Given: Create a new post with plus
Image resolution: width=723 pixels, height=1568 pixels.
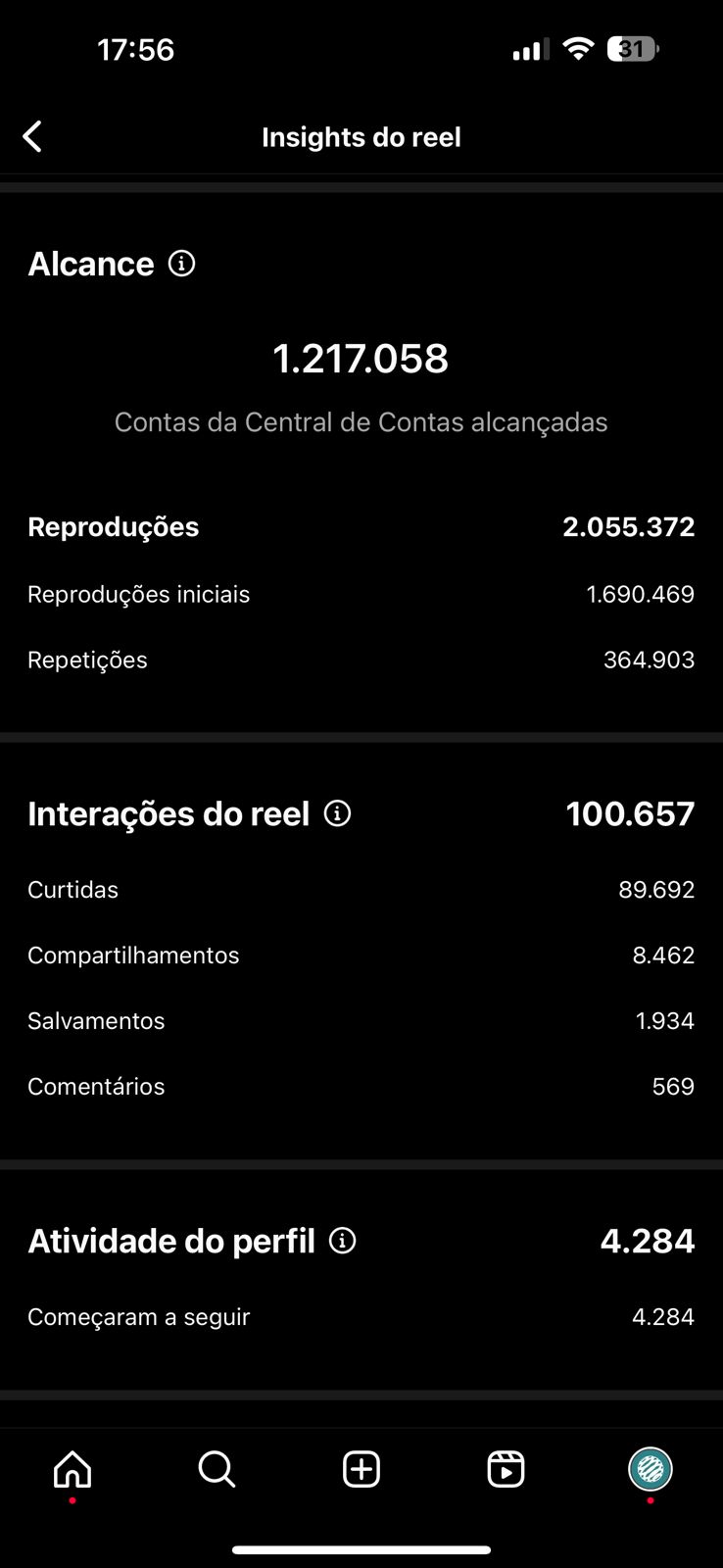Looking at the screenshot, I should click(x=361, y=1469).
